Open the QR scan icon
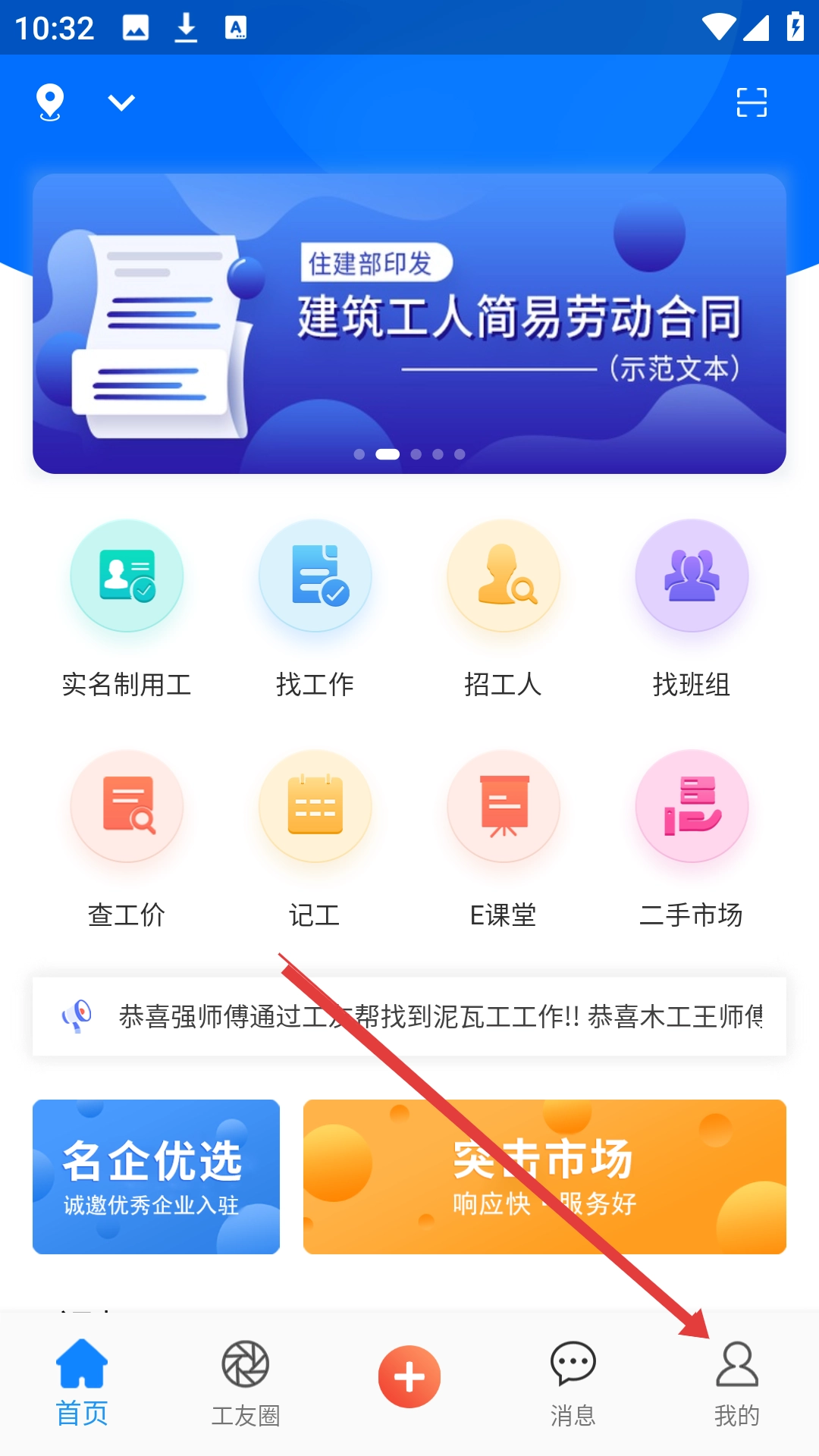 pos(752,102)
